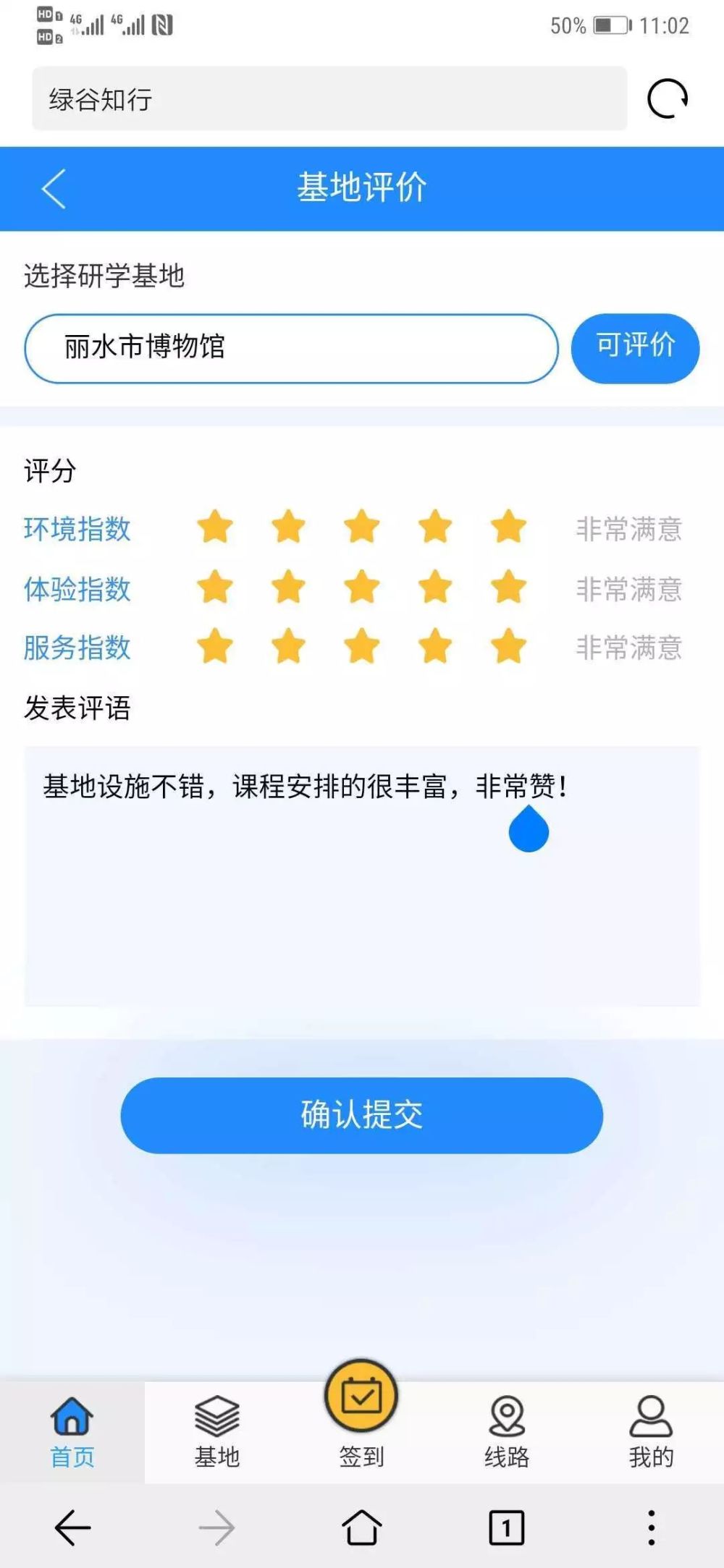Open the 基地 tab
The image size is (724, 1568).
pos(217,1433)
